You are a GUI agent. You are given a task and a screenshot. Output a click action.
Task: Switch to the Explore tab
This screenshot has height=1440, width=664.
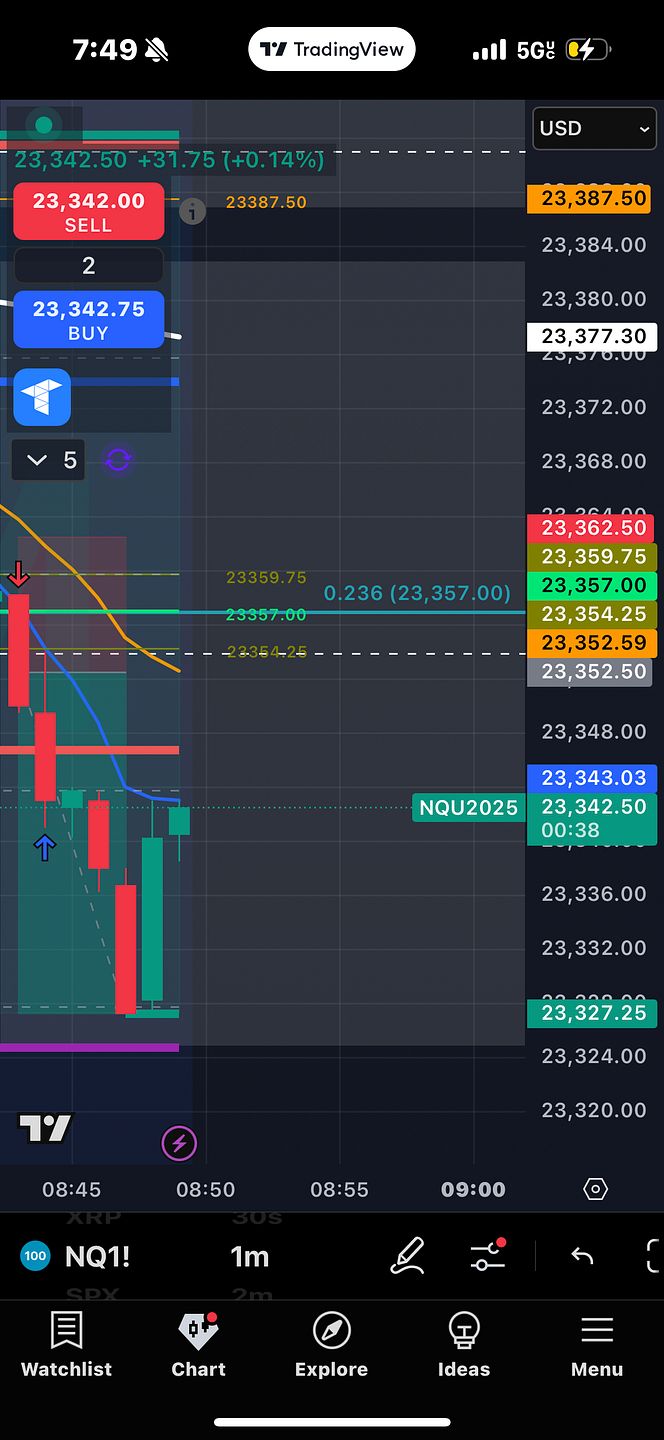point(331,1346)
